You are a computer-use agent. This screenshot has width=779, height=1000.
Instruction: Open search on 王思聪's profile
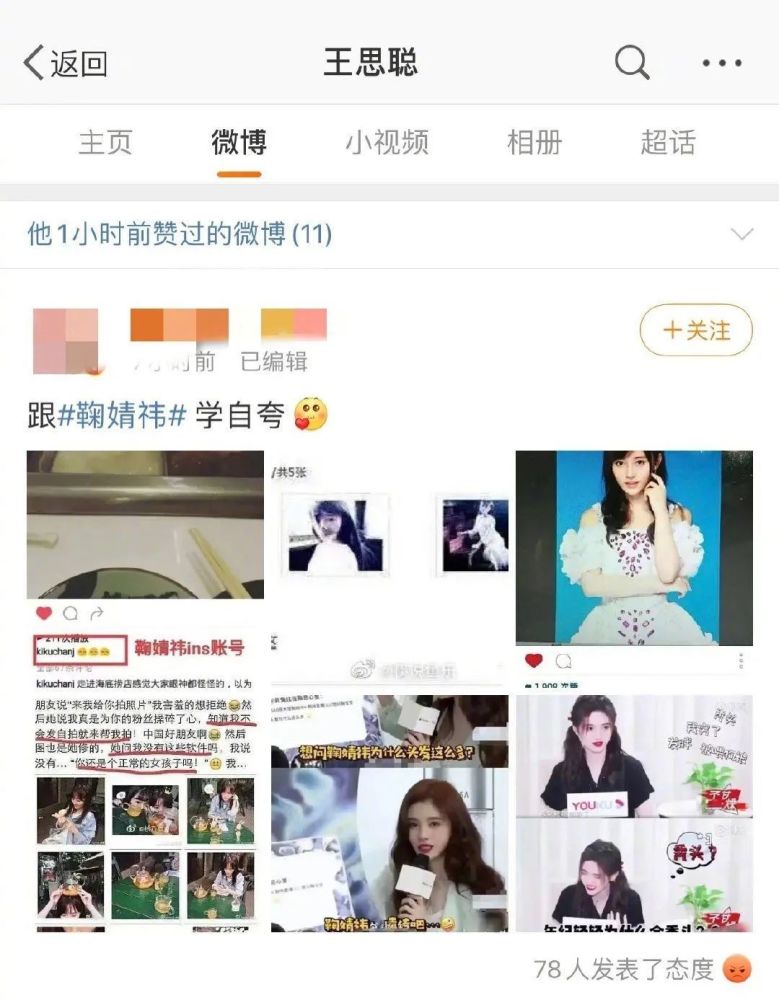(x=632, y=64)
